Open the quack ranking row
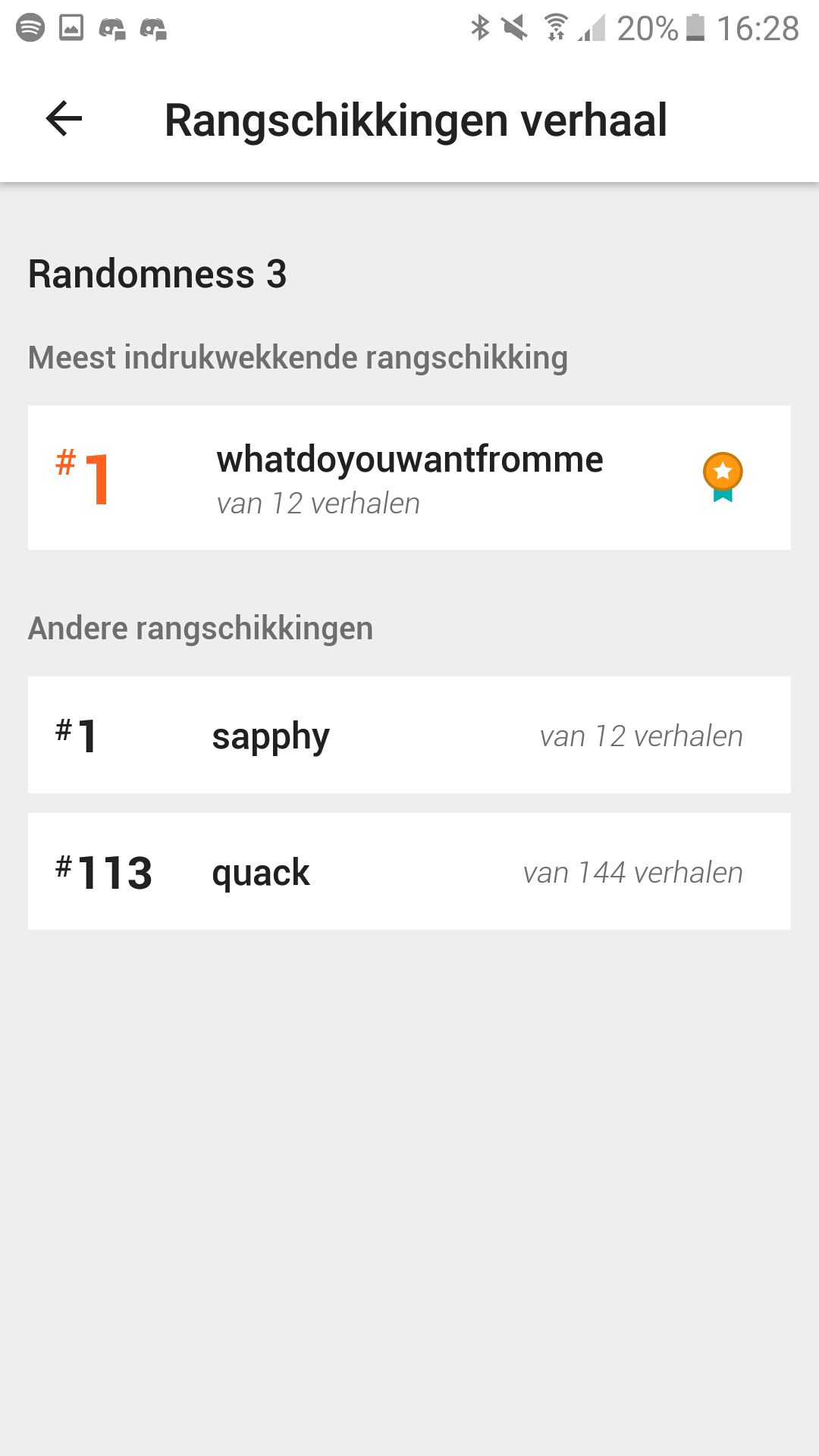Screen dimensions: 819x1456 point(409,871)
